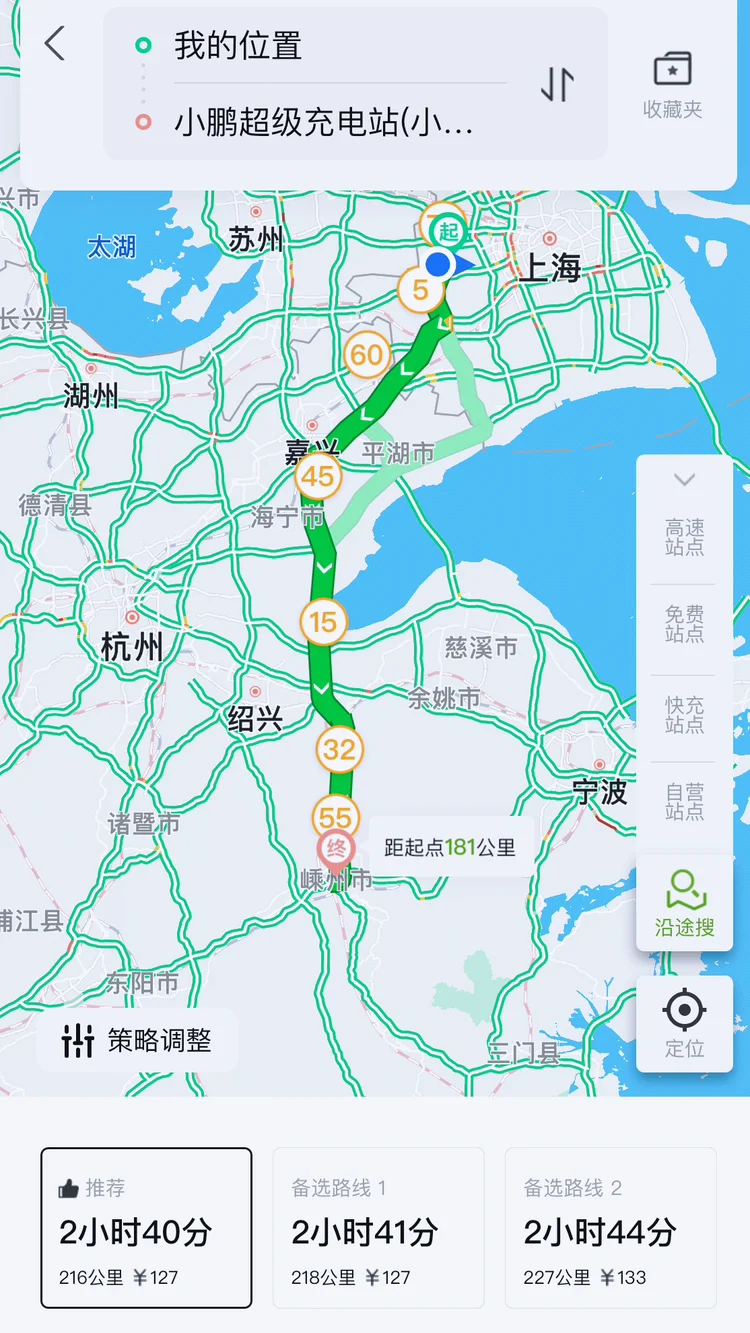Screen dimensions: 750x1333
Task: Show 自营站点 stations
Action: click(x=684, y=802)
